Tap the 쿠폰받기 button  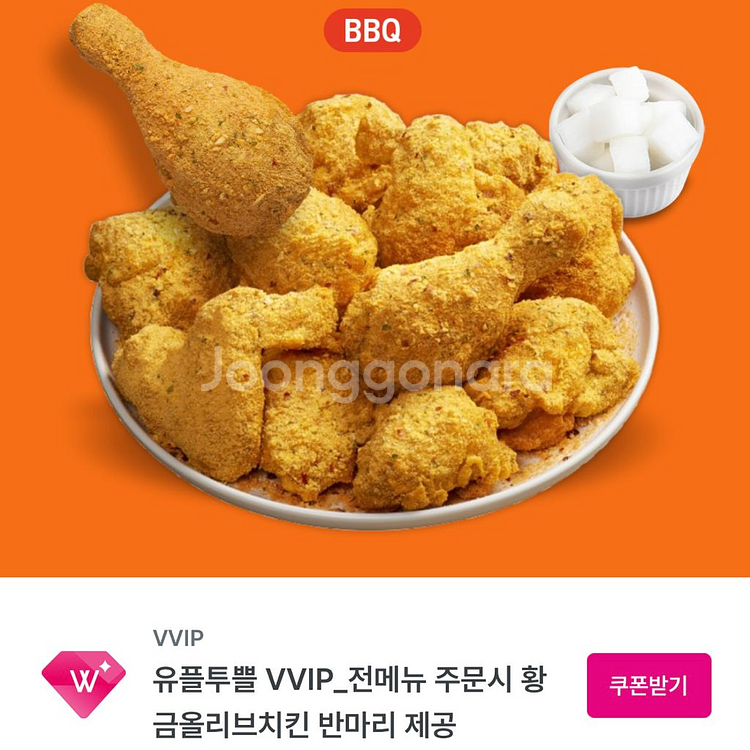coord(648,685)
